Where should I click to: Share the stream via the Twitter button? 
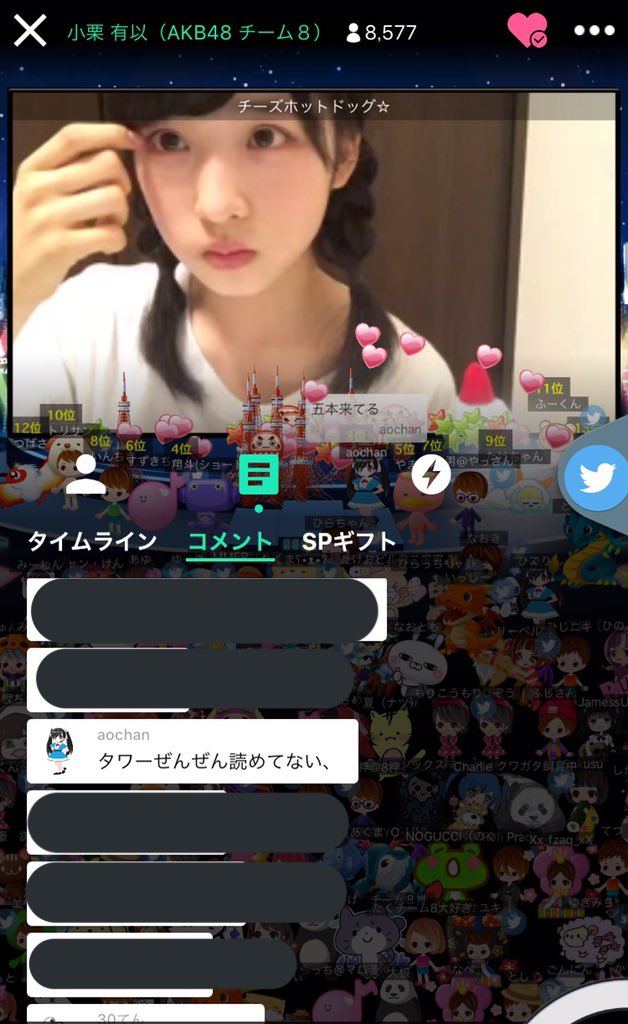(x=596, y=478)
